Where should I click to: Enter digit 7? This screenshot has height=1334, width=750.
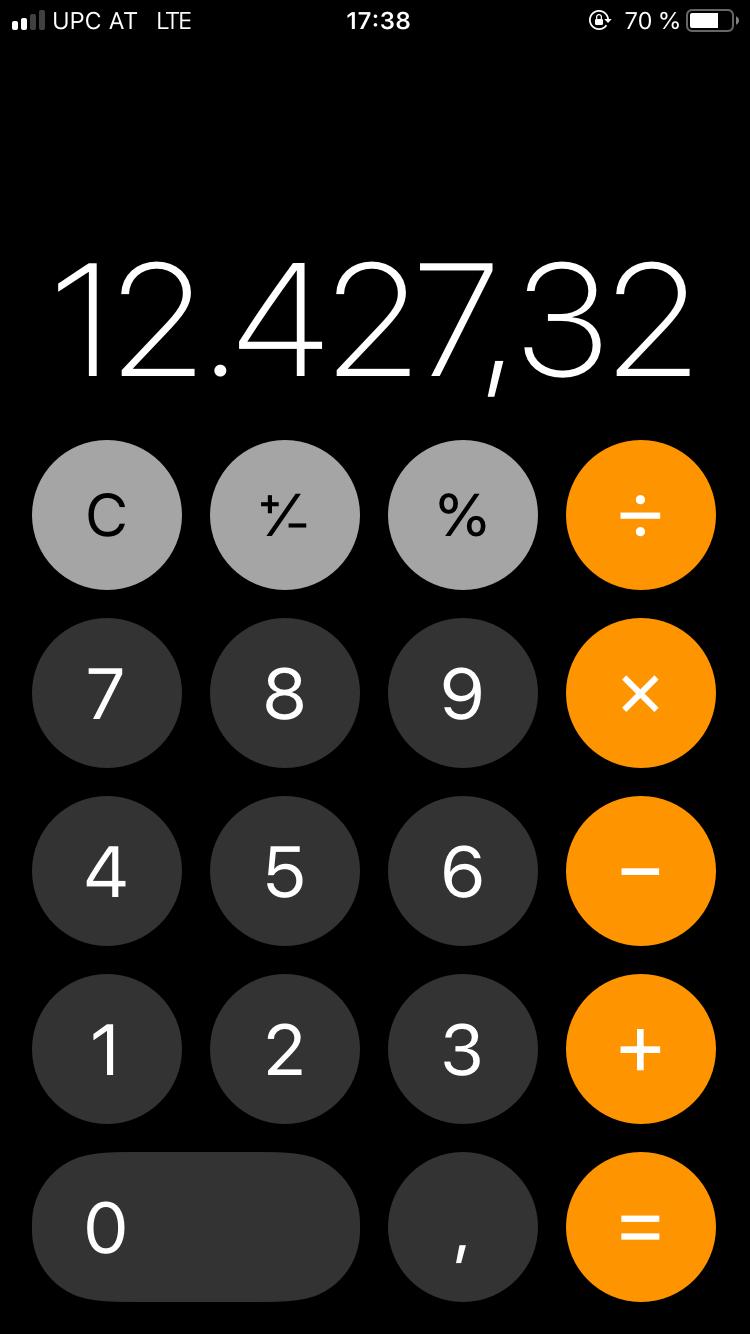click(107, 693)
